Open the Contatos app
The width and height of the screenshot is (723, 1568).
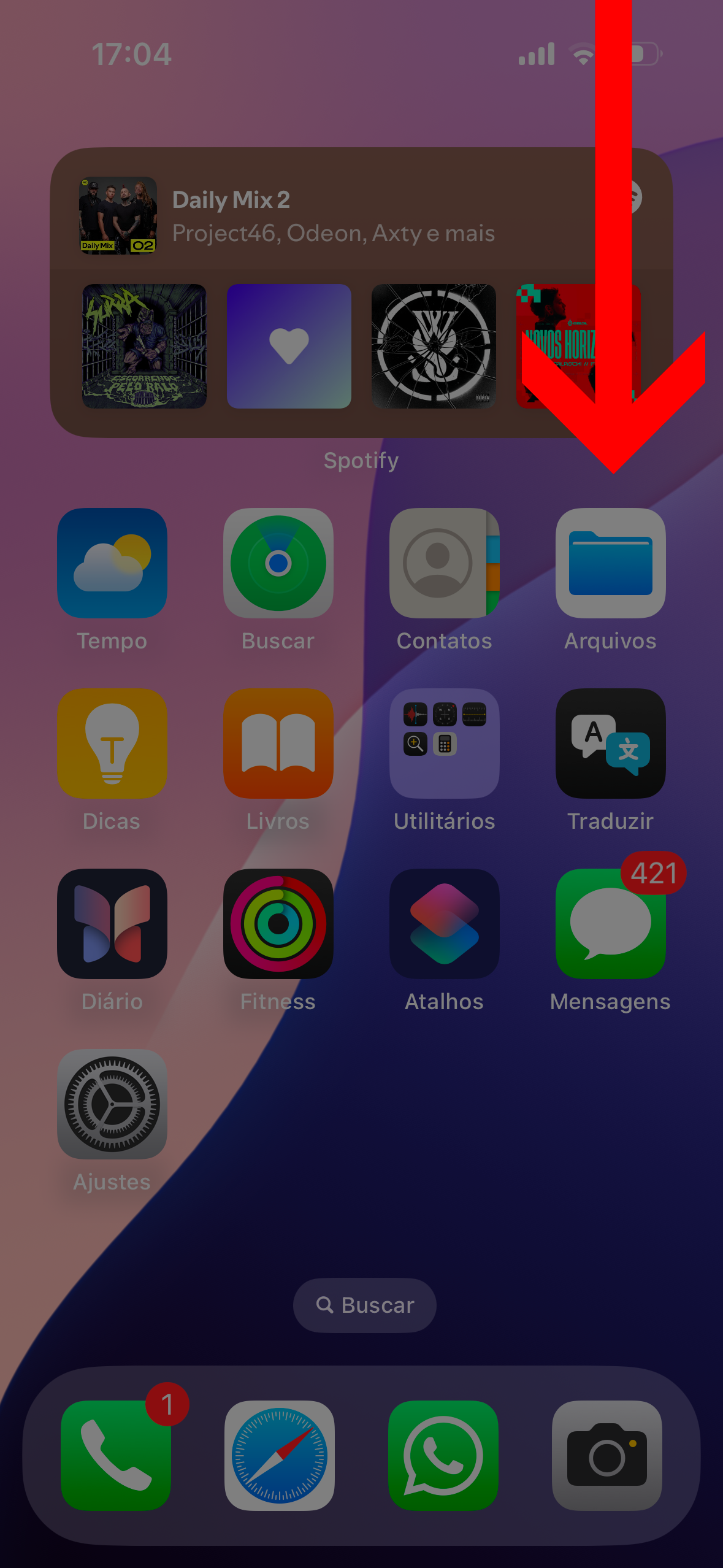444,563
